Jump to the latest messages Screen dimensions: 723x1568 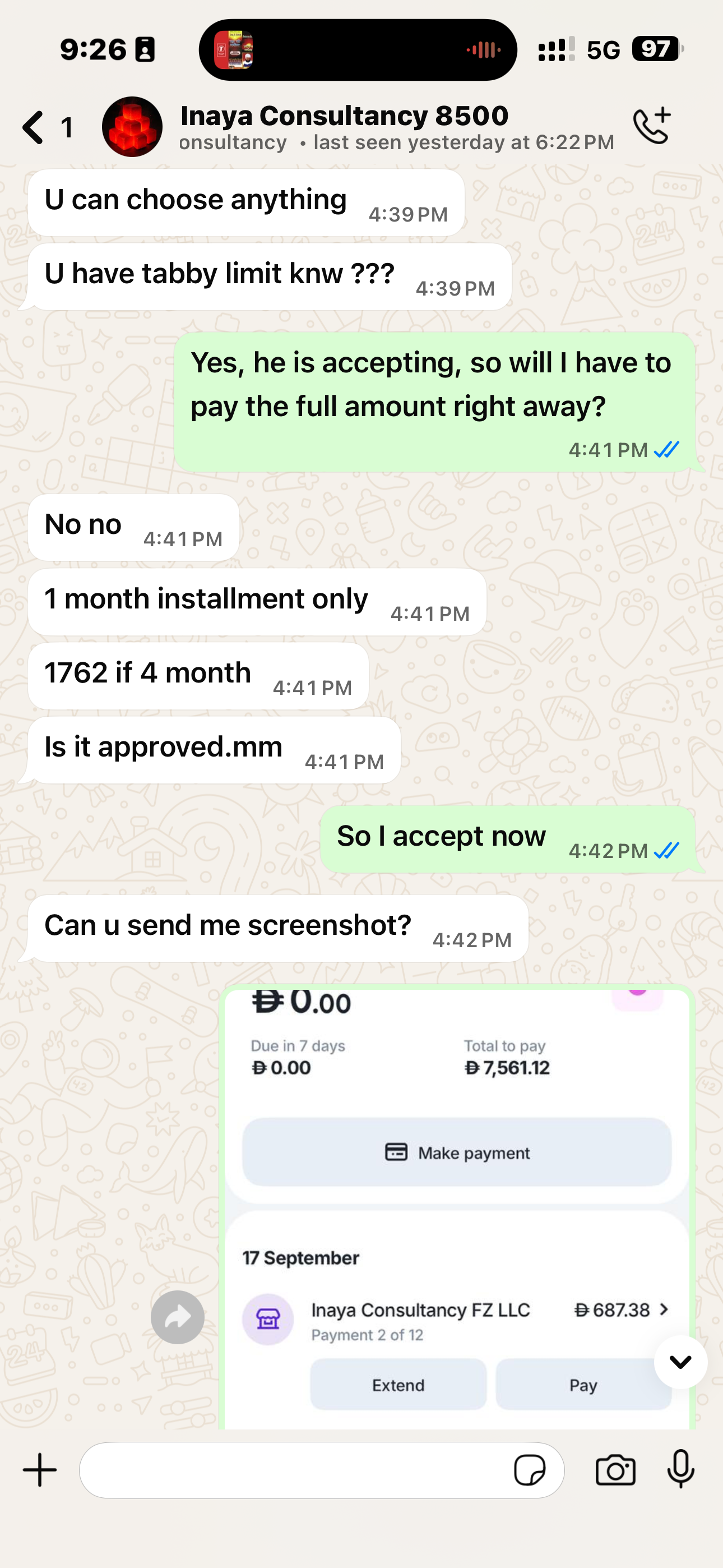[x=680, y=1362]
